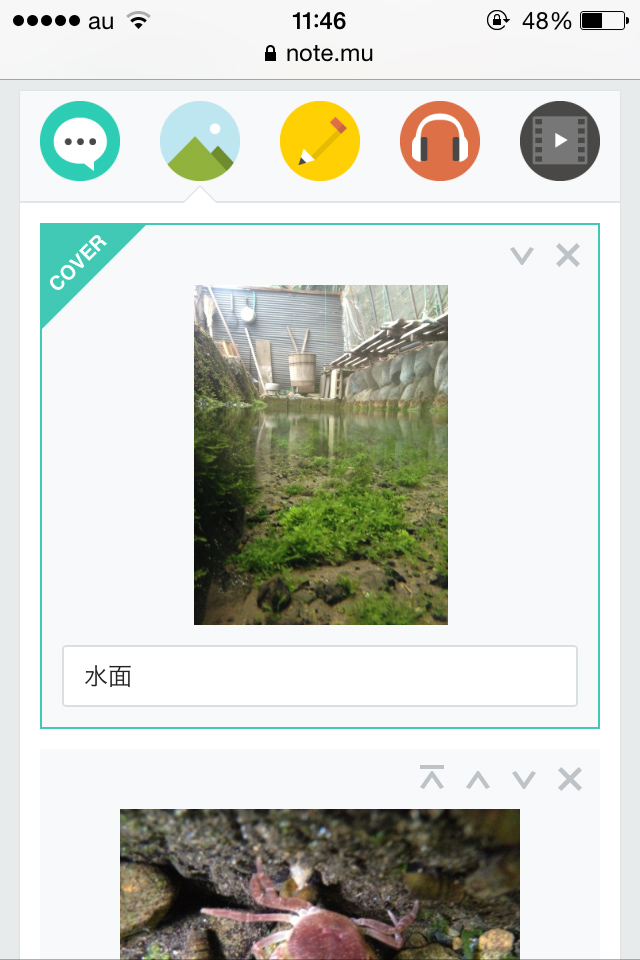Select the image post type
Viewport: 640px width, 960px height.
click(200, 141)
